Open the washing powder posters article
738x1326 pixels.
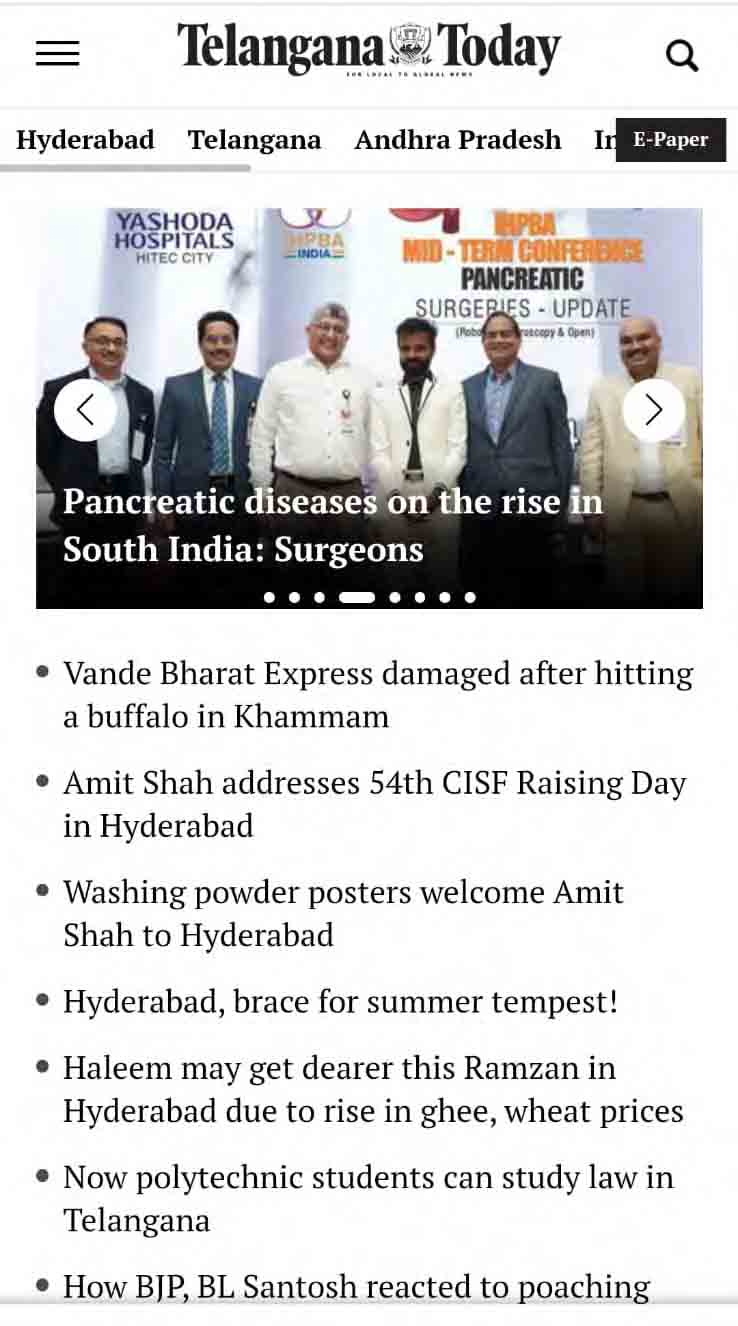[x=343, y=913]
